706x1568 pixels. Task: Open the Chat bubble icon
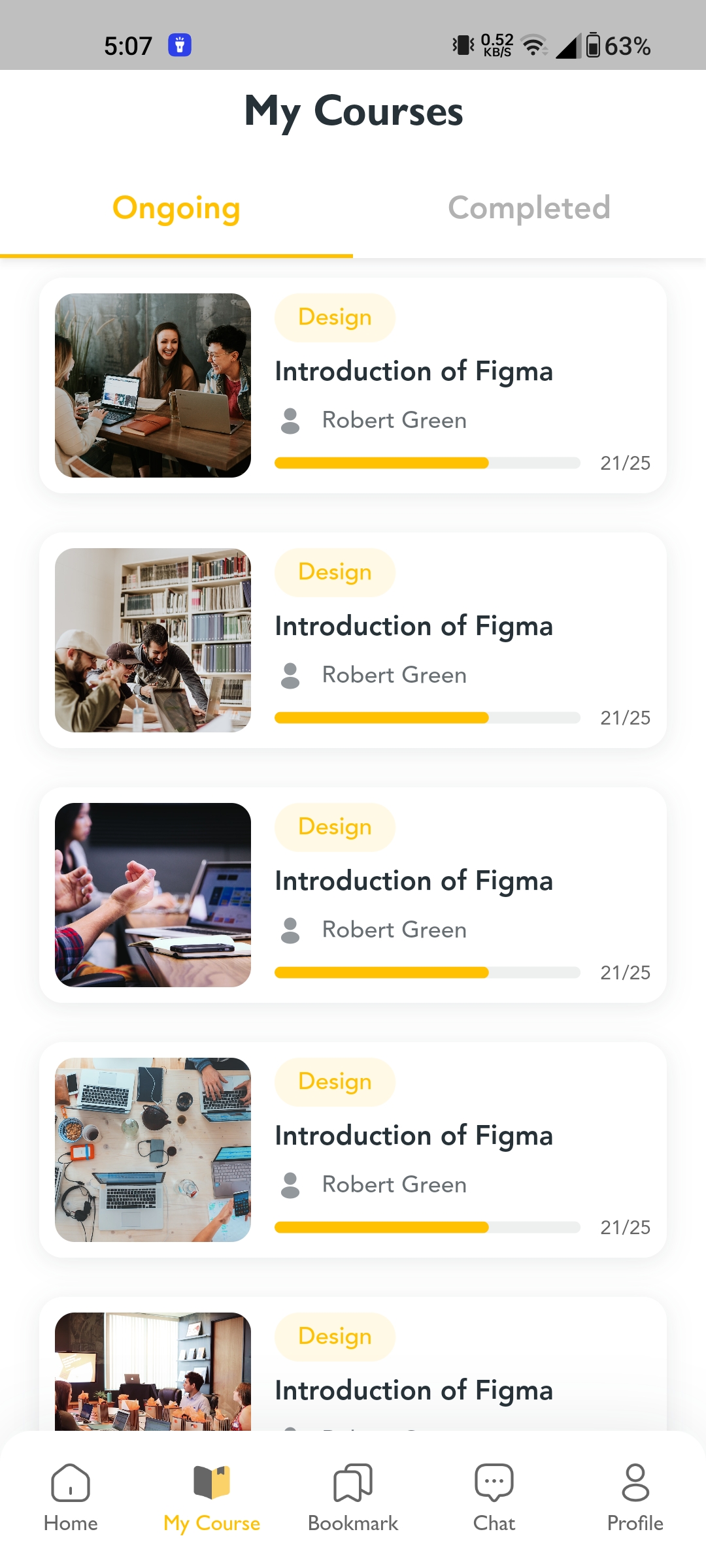494,1483
